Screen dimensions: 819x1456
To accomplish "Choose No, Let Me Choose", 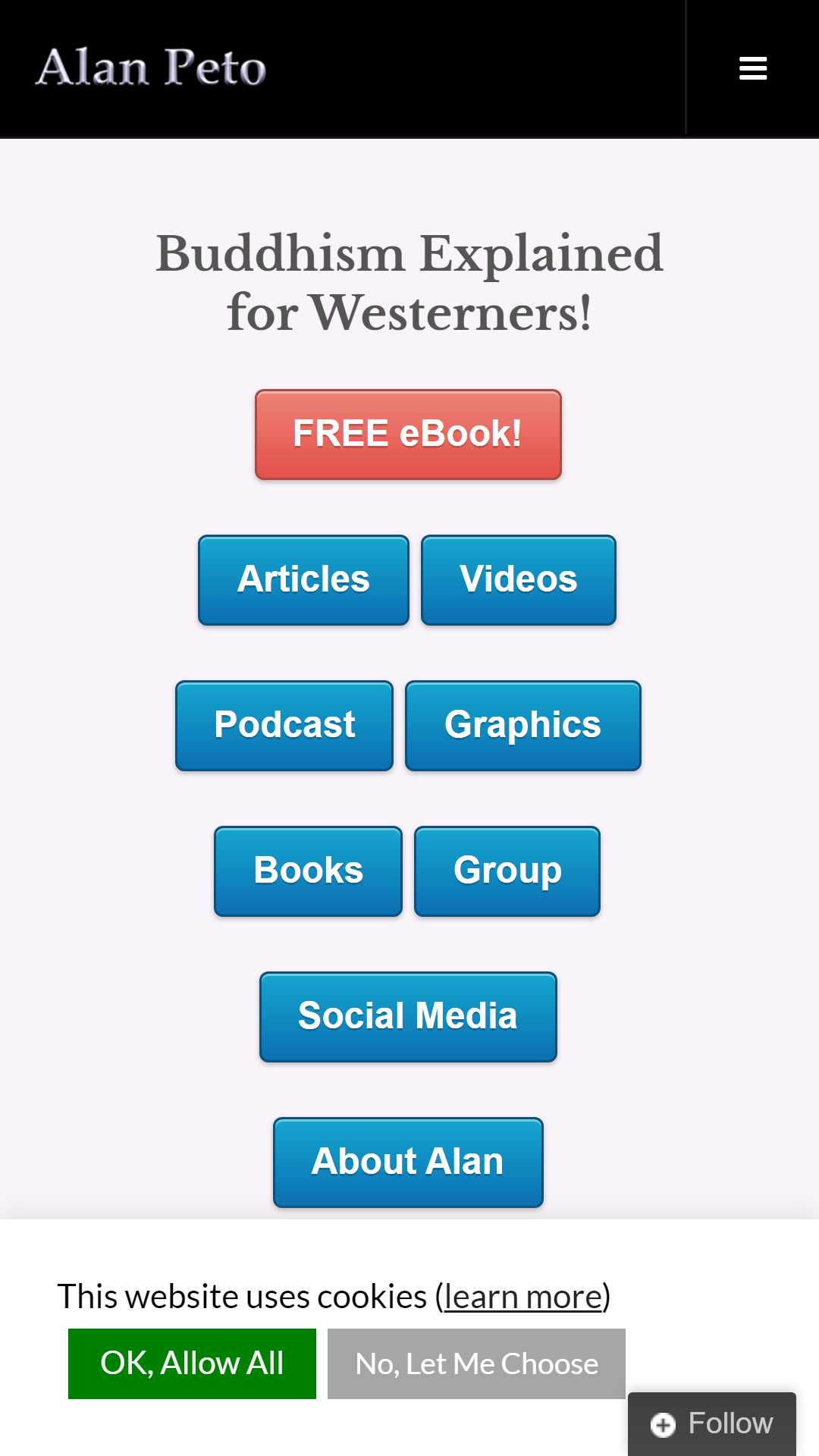I will pos(476,1363).
